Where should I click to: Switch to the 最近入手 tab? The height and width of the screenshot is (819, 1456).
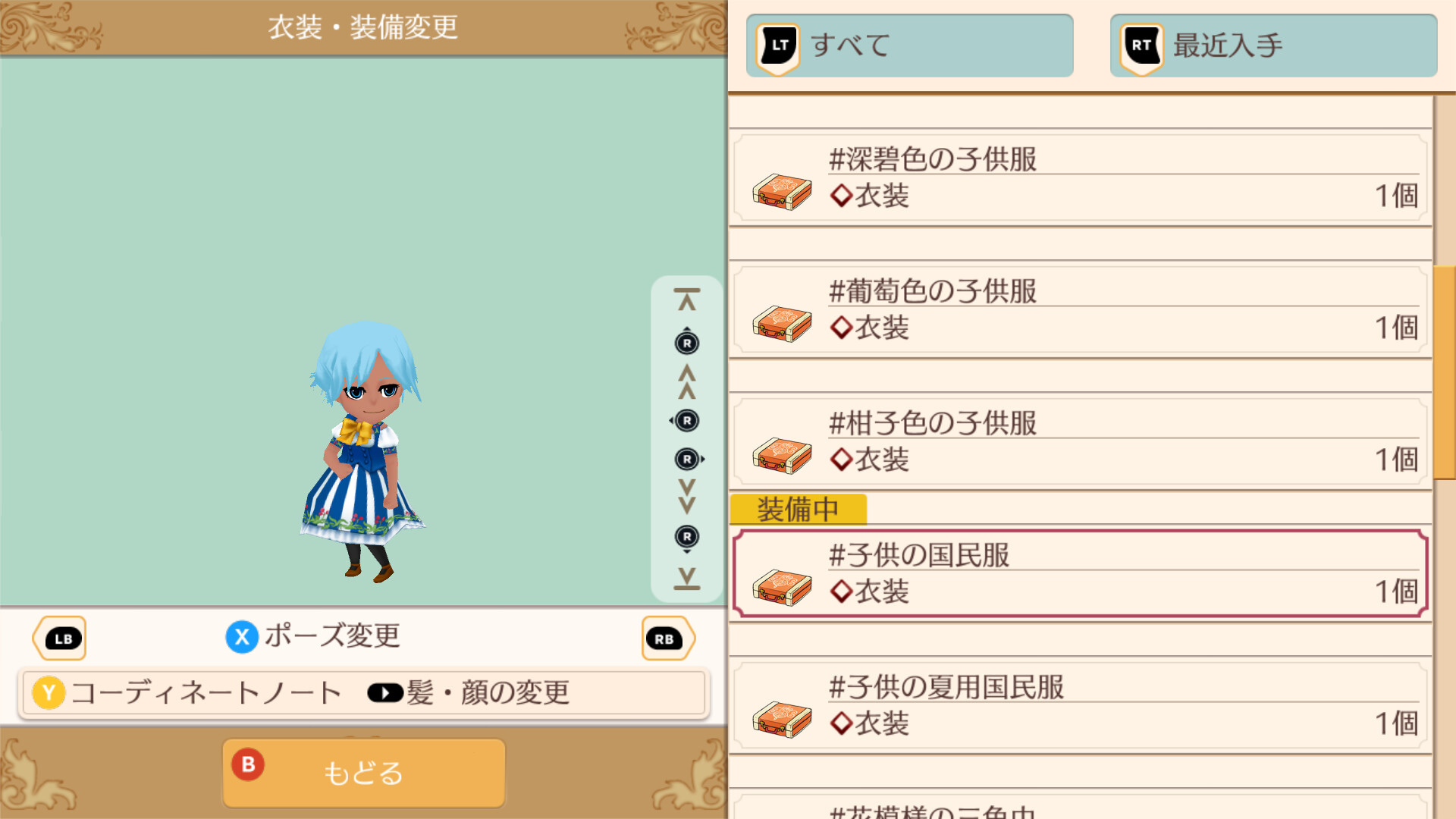[1273, 45]
